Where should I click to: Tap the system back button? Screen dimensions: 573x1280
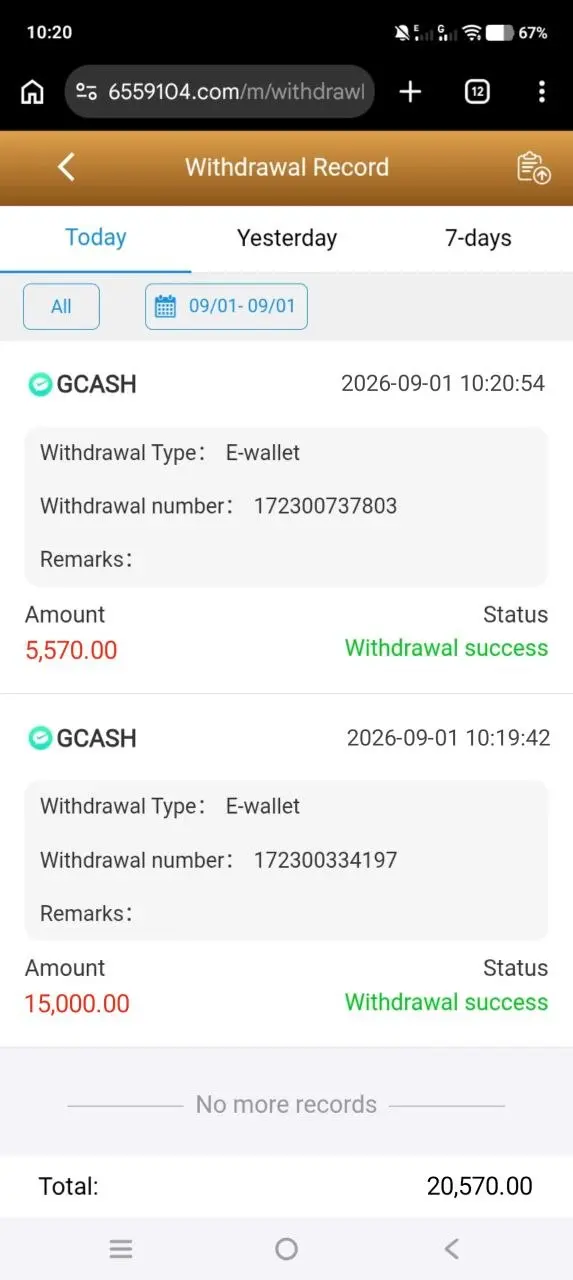pyautogui.click(x=451, y=1248)
